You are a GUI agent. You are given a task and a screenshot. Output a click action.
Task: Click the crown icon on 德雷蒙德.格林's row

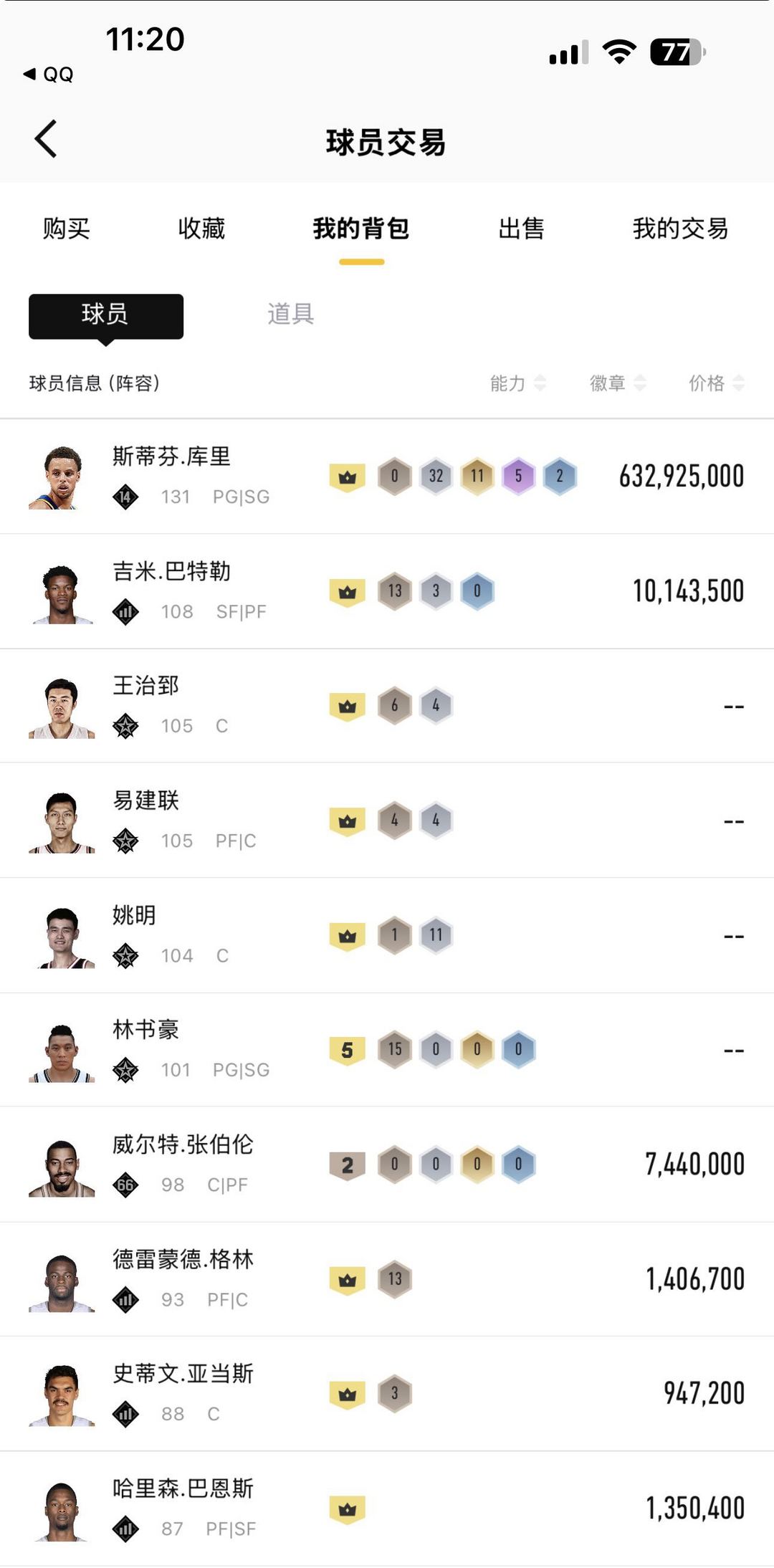click(x=348, y=1280)
